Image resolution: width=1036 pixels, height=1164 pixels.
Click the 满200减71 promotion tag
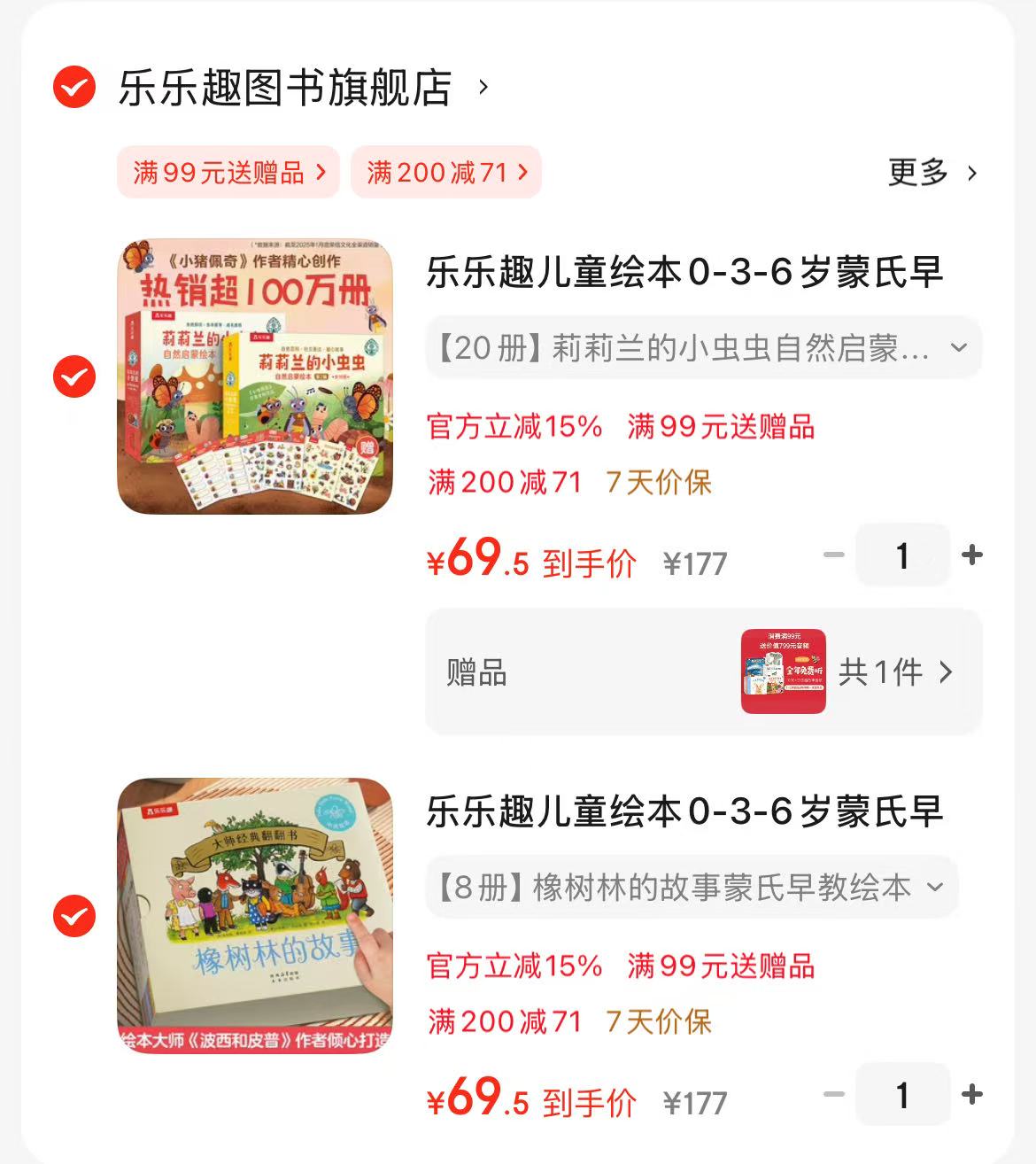(x=445, y=172)
